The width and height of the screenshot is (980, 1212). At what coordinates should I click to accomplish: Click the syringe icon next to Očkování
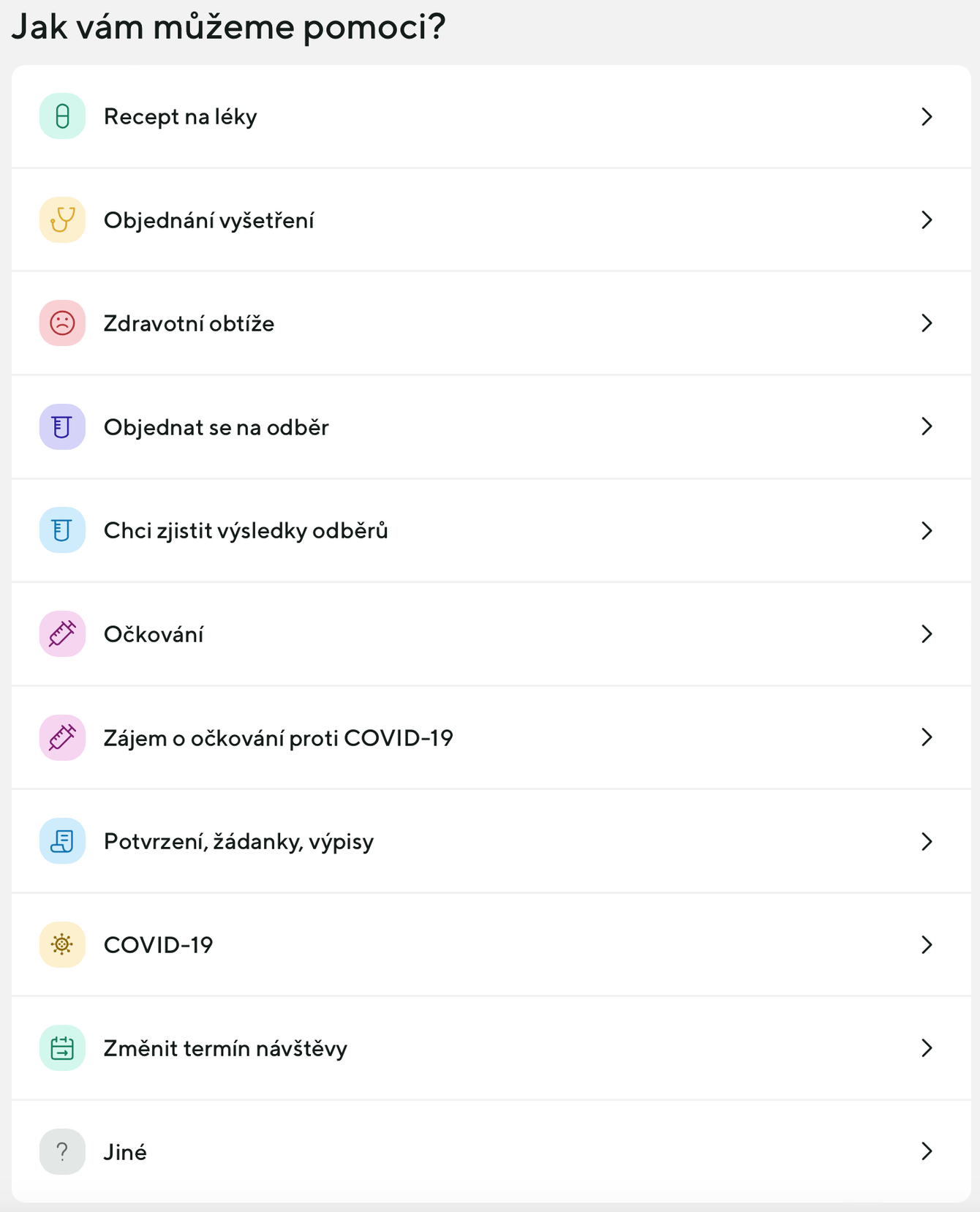pos(62,633)
